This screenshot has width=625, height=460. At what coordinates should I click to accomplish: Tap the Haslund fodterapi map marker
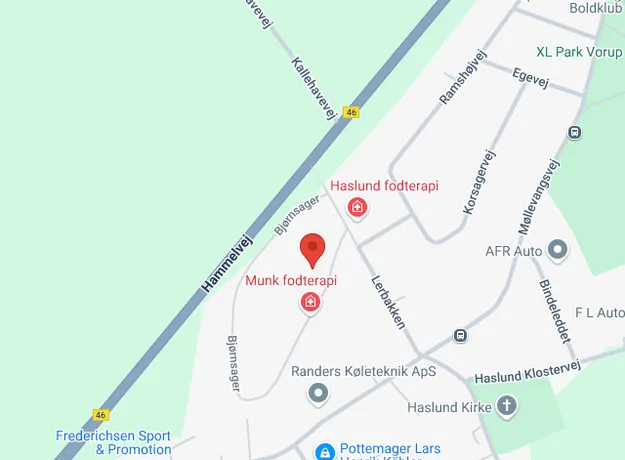356,207
